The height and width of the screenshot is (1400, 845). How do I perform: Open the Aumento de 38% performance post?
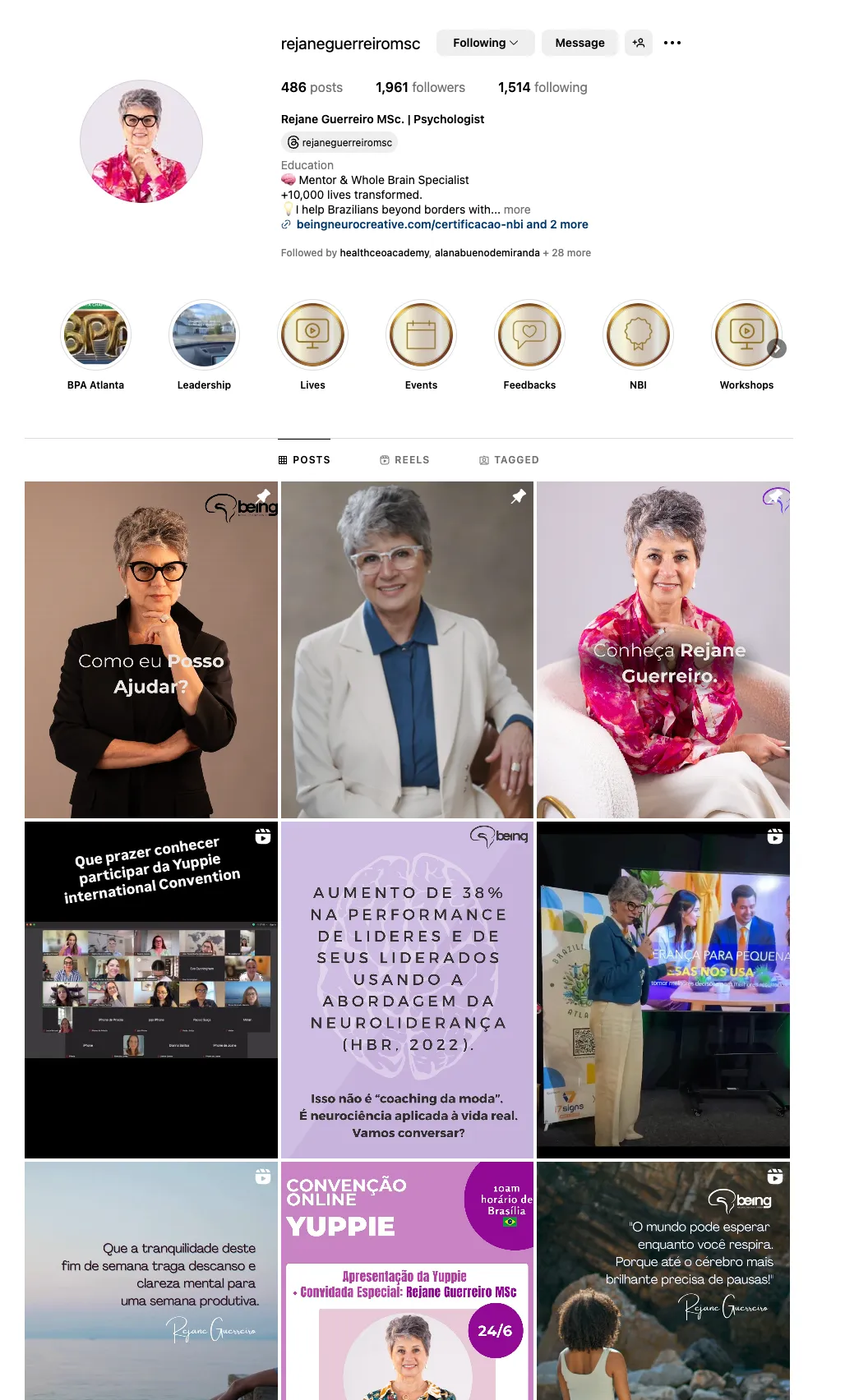coord(407,989)
